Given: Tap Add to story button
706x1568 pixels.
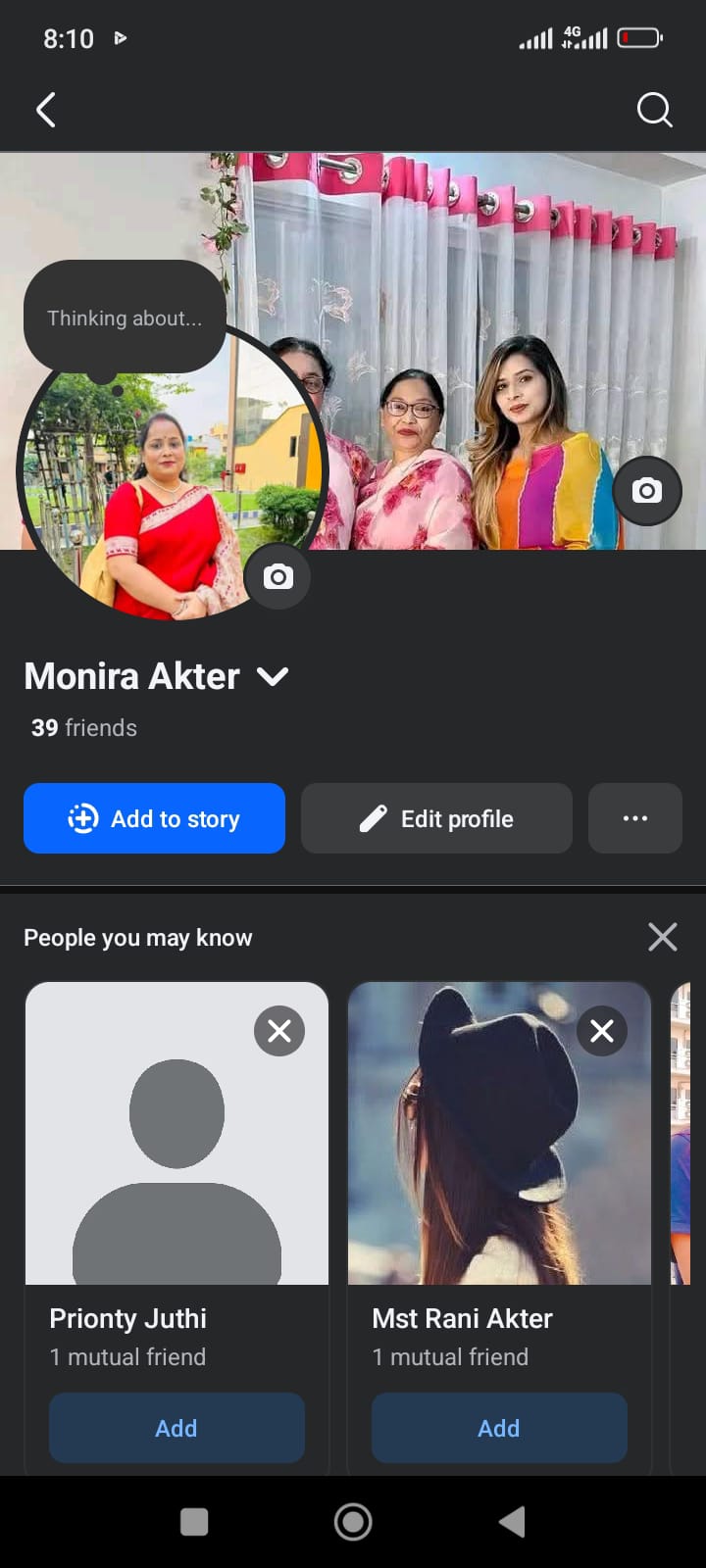Looking at the screenshot, I should point(154,818).
